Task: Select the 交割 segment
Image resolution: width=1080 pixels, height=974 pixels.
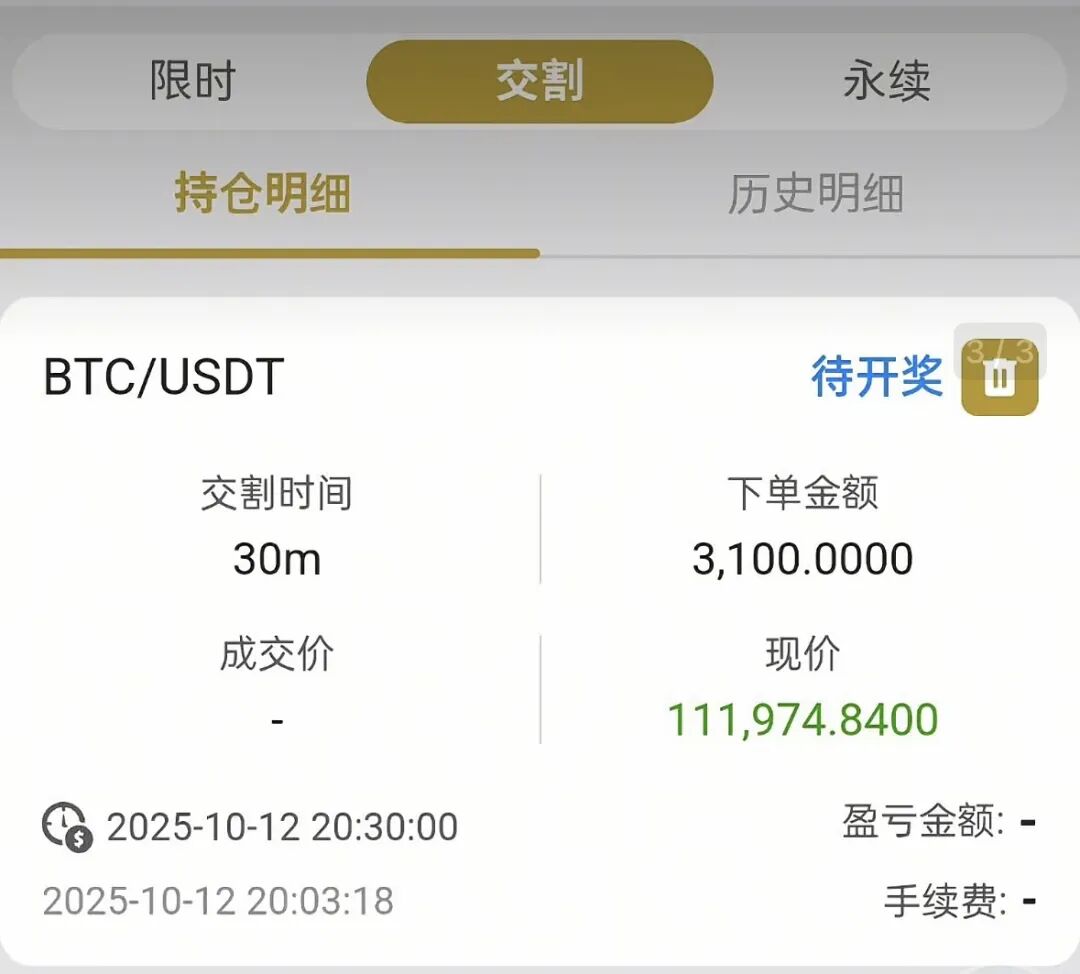Action: pyautogui.click(x=540, y=81)
